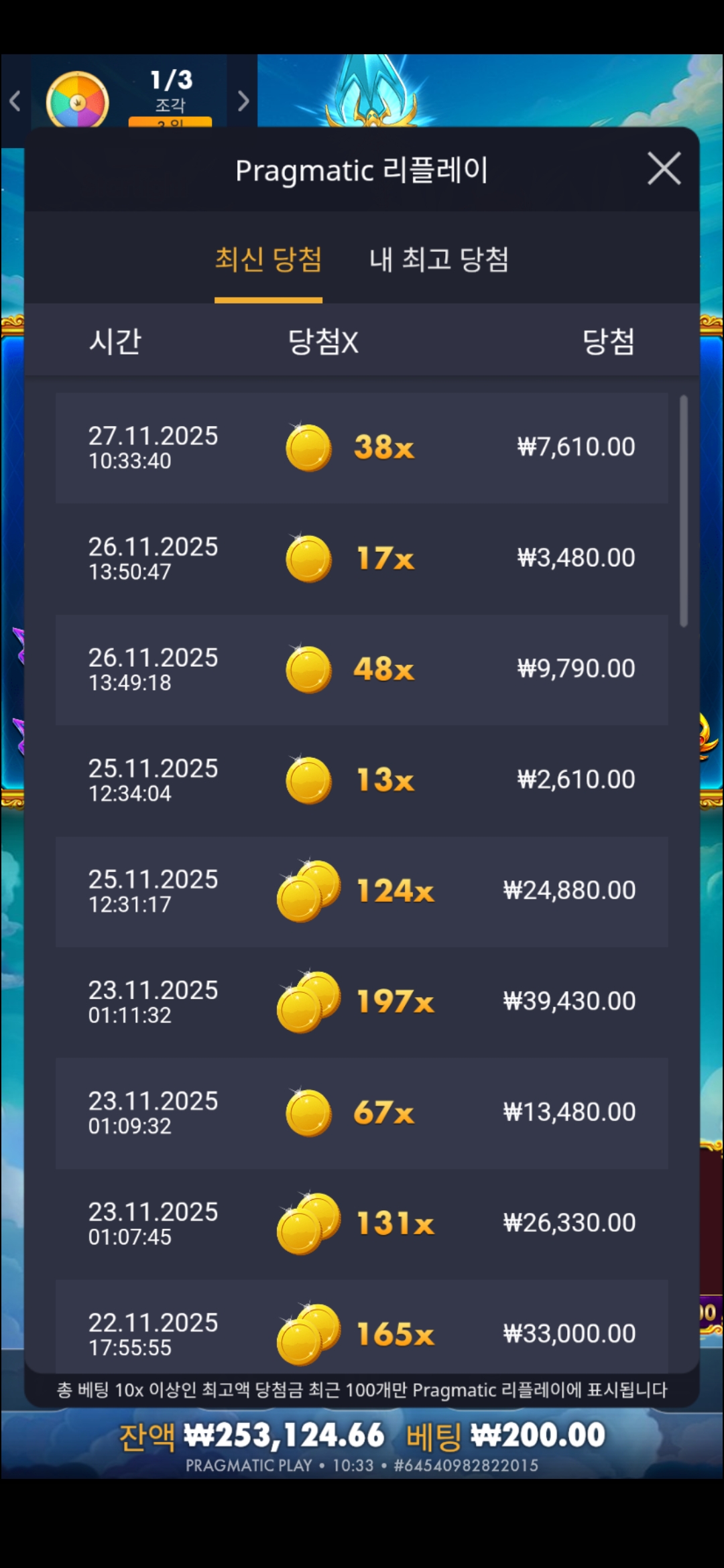Go to the previous promo banner arrow

(15, 101)
